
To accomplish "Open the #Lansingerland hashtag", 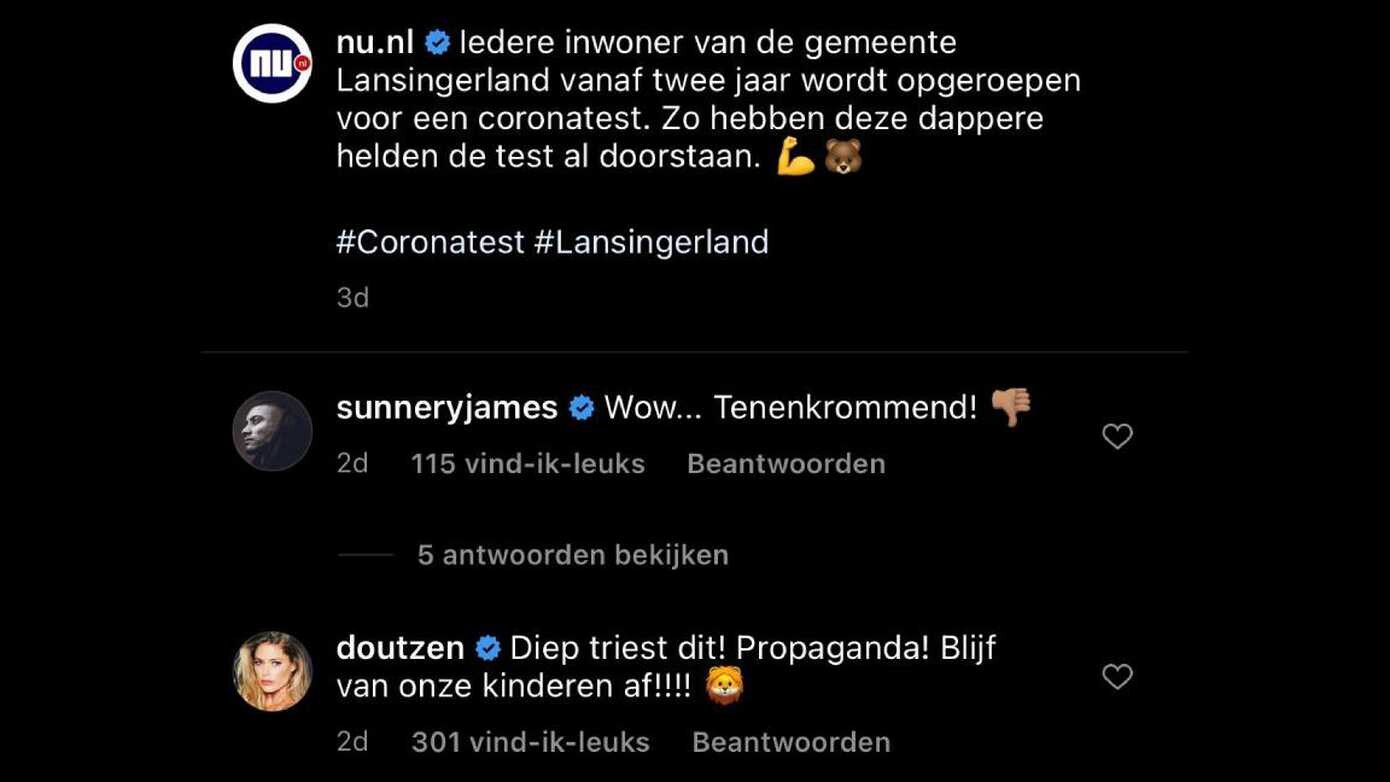I will pyautogui.click(x=651, y=243).
